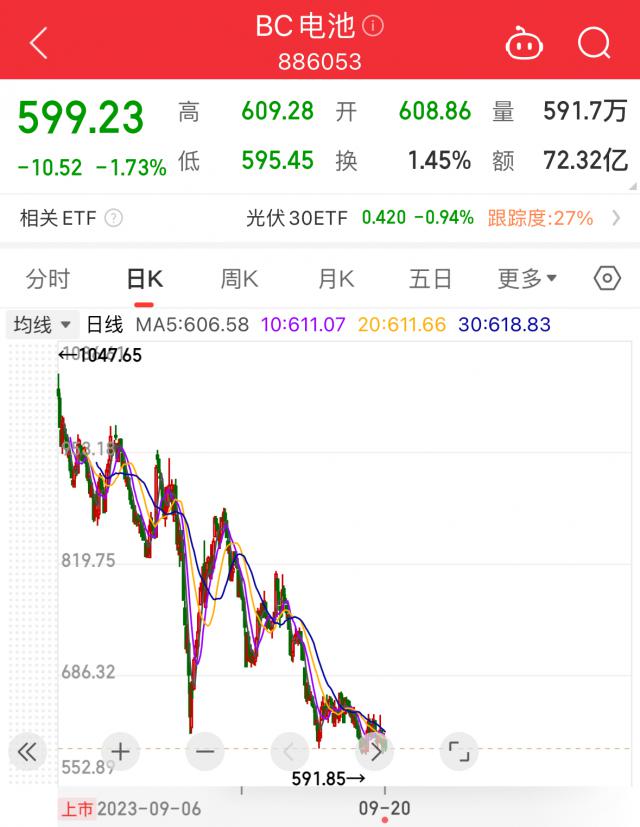Open the 光伏30ETF related ETF row

point(430,217)
